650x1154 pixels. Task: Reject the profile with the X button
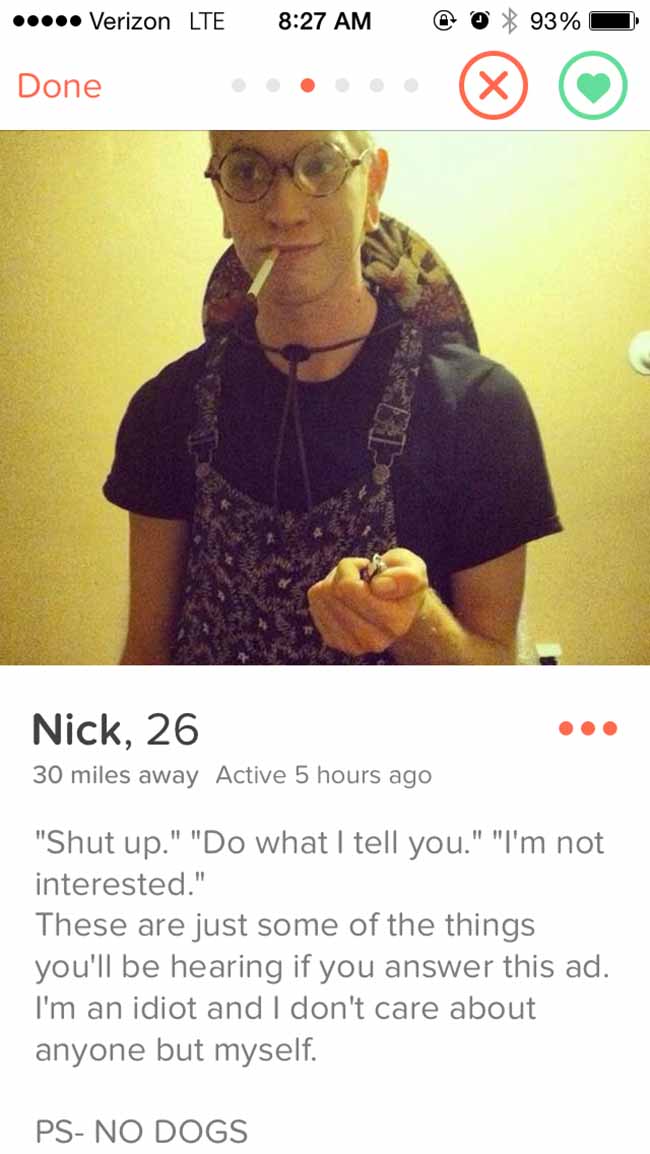tap(493, 86)
